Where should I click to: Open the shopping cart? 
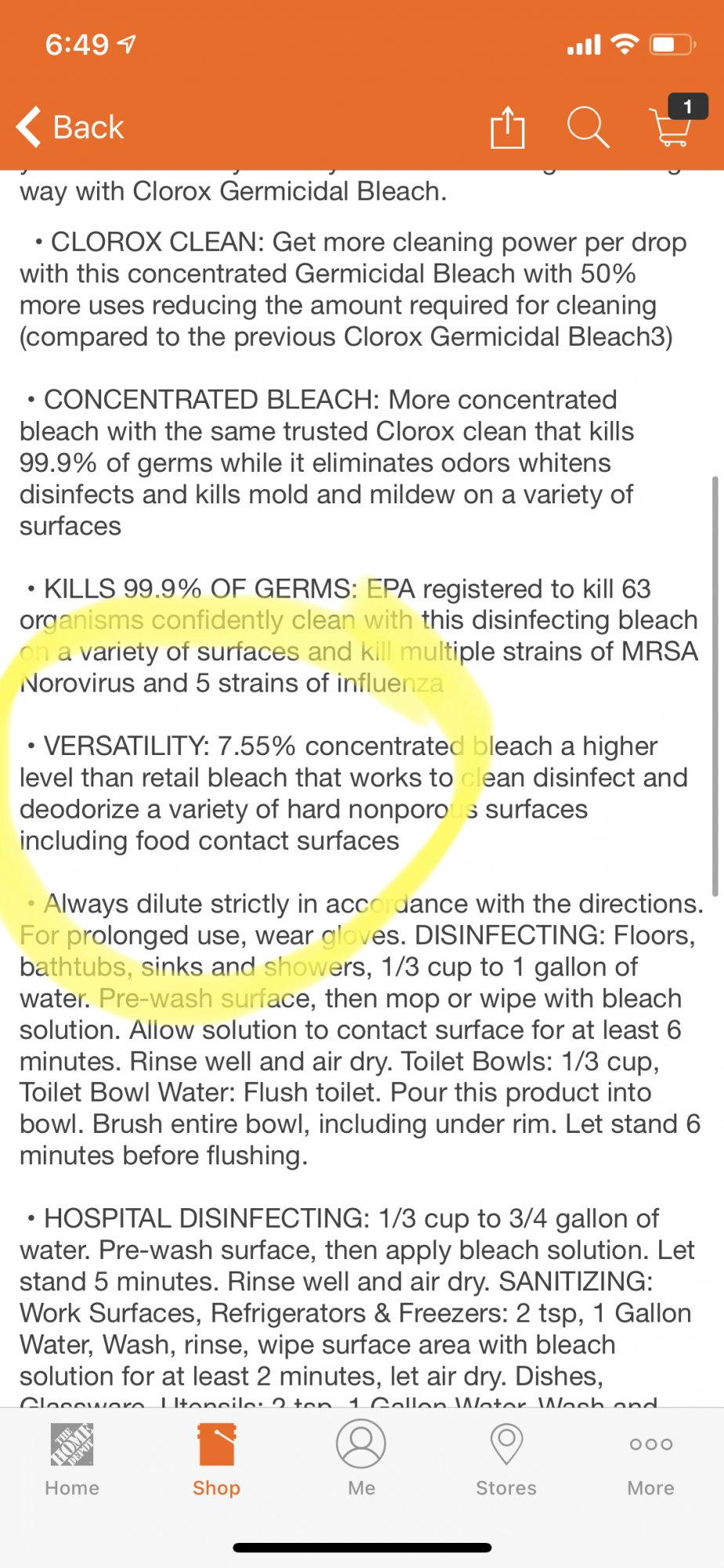(x=672, y=125)
